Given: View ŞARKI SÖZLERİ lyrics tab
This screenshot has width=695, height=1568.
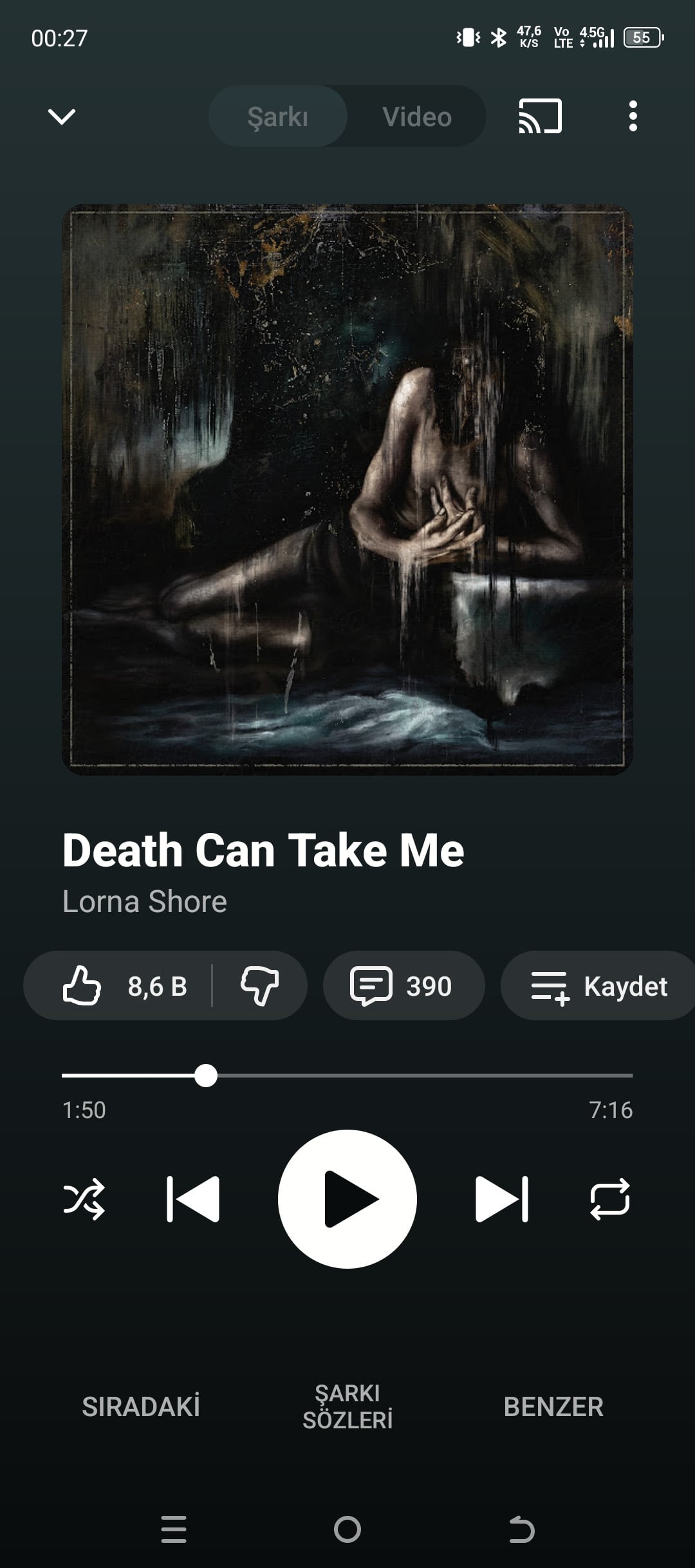Looking at the screenshot, I should 347,1406.
